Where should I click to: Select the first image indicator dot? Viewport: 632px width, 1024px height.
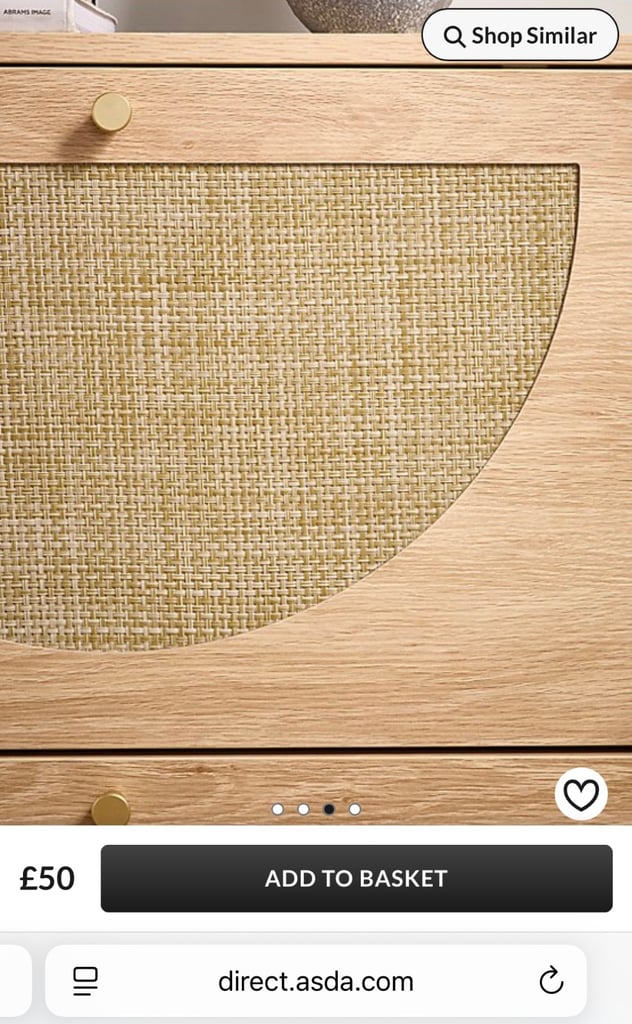point(277,809)
